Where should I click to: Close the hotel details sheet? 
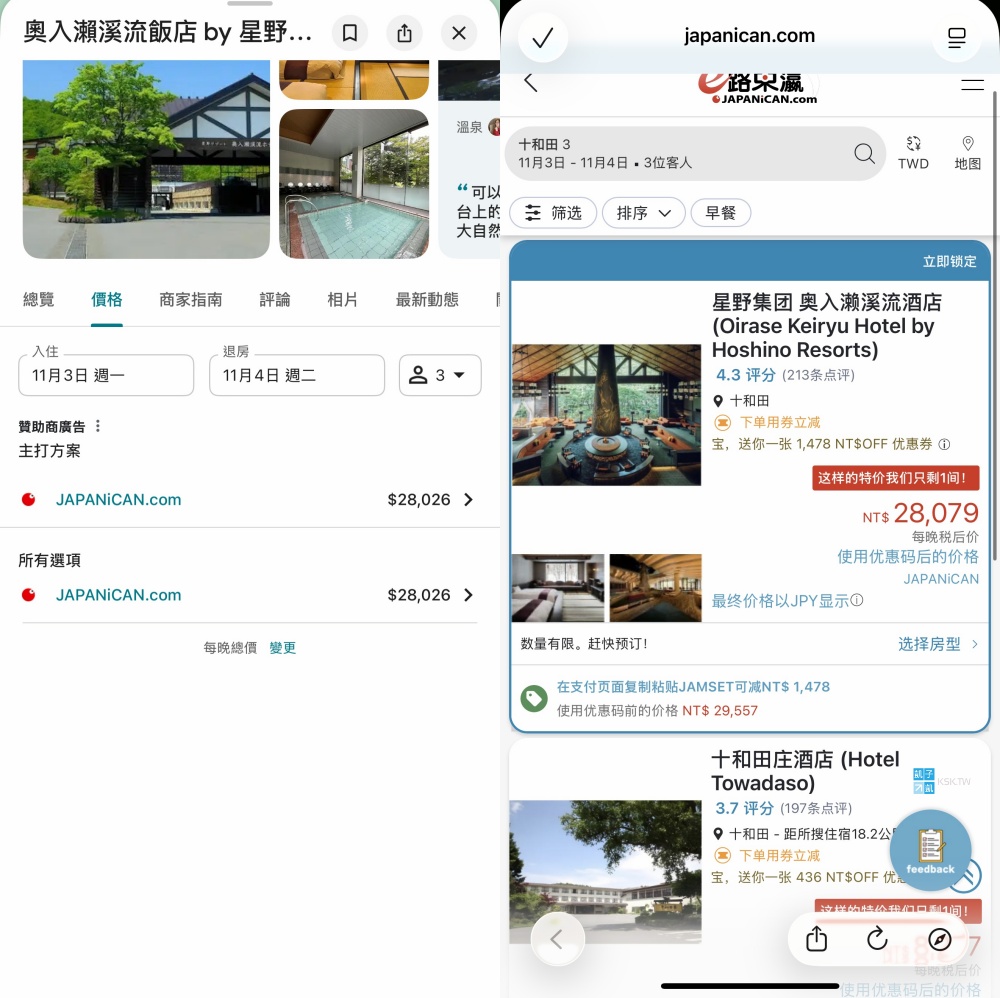[x=459, y=33]
